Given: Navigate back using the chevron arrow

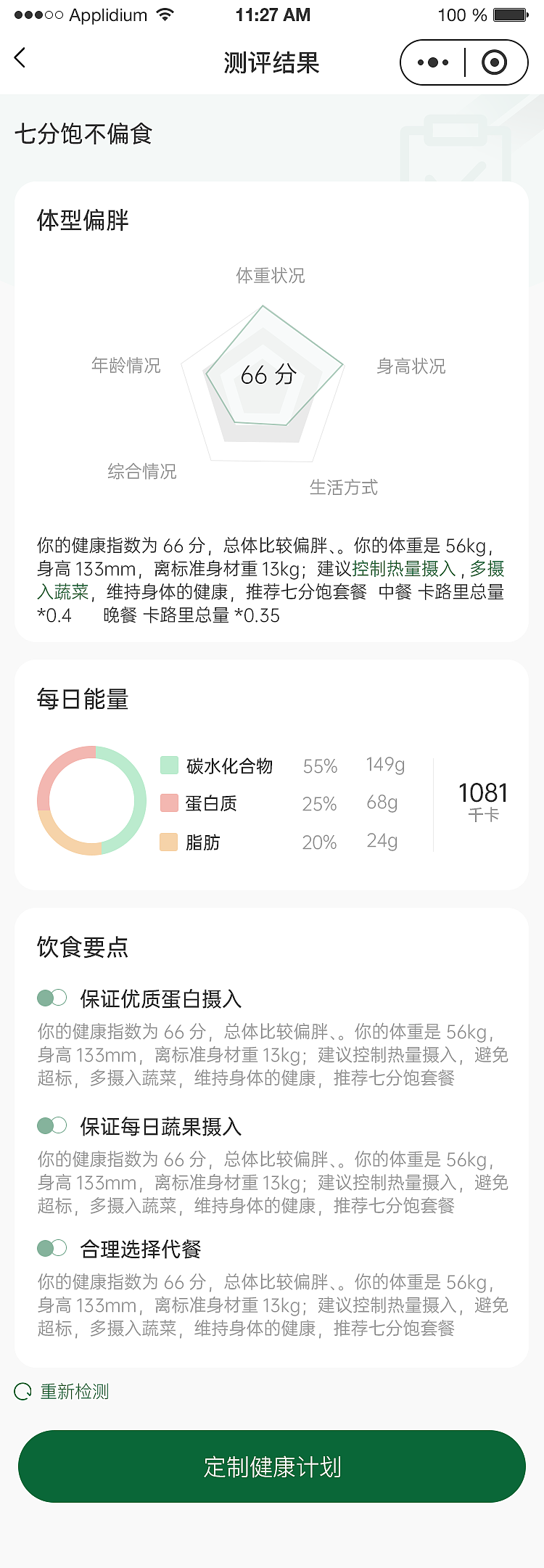Looking at the screenshot, I should (x=20, y=57).
